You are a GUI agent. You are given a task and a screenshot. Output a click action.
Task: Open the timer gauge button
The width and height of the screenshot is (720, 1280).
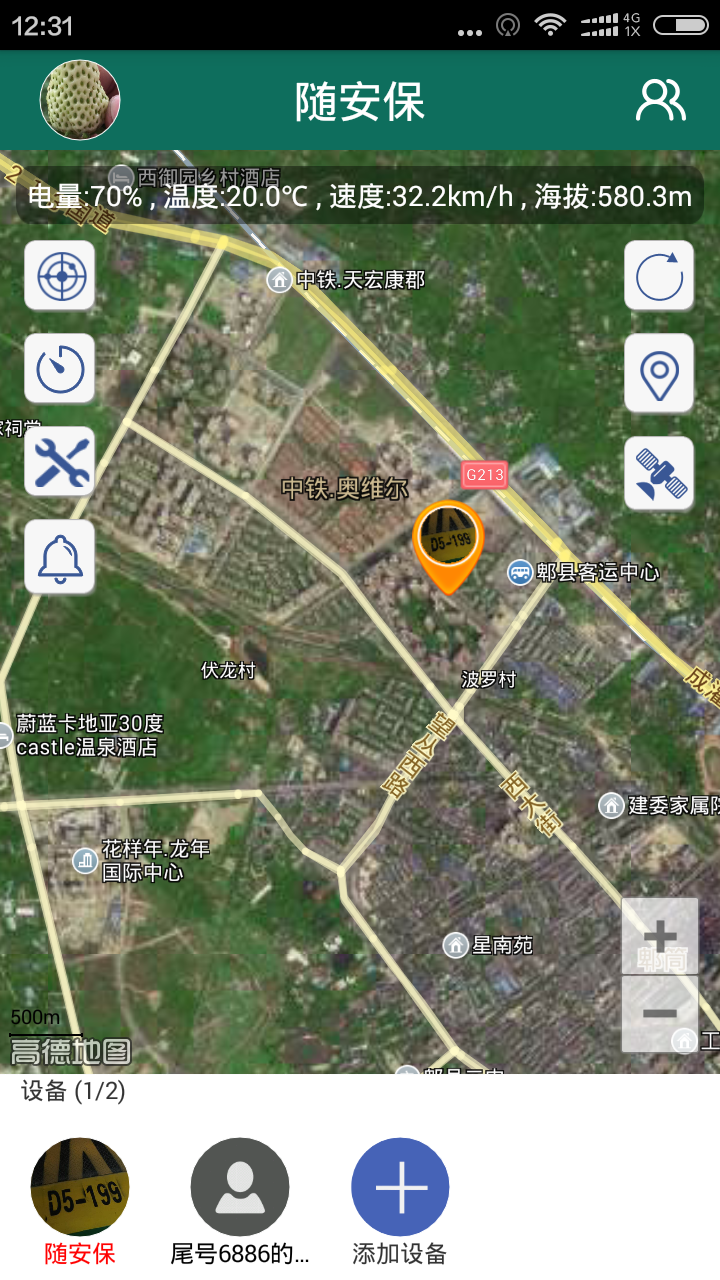(60, 368)
